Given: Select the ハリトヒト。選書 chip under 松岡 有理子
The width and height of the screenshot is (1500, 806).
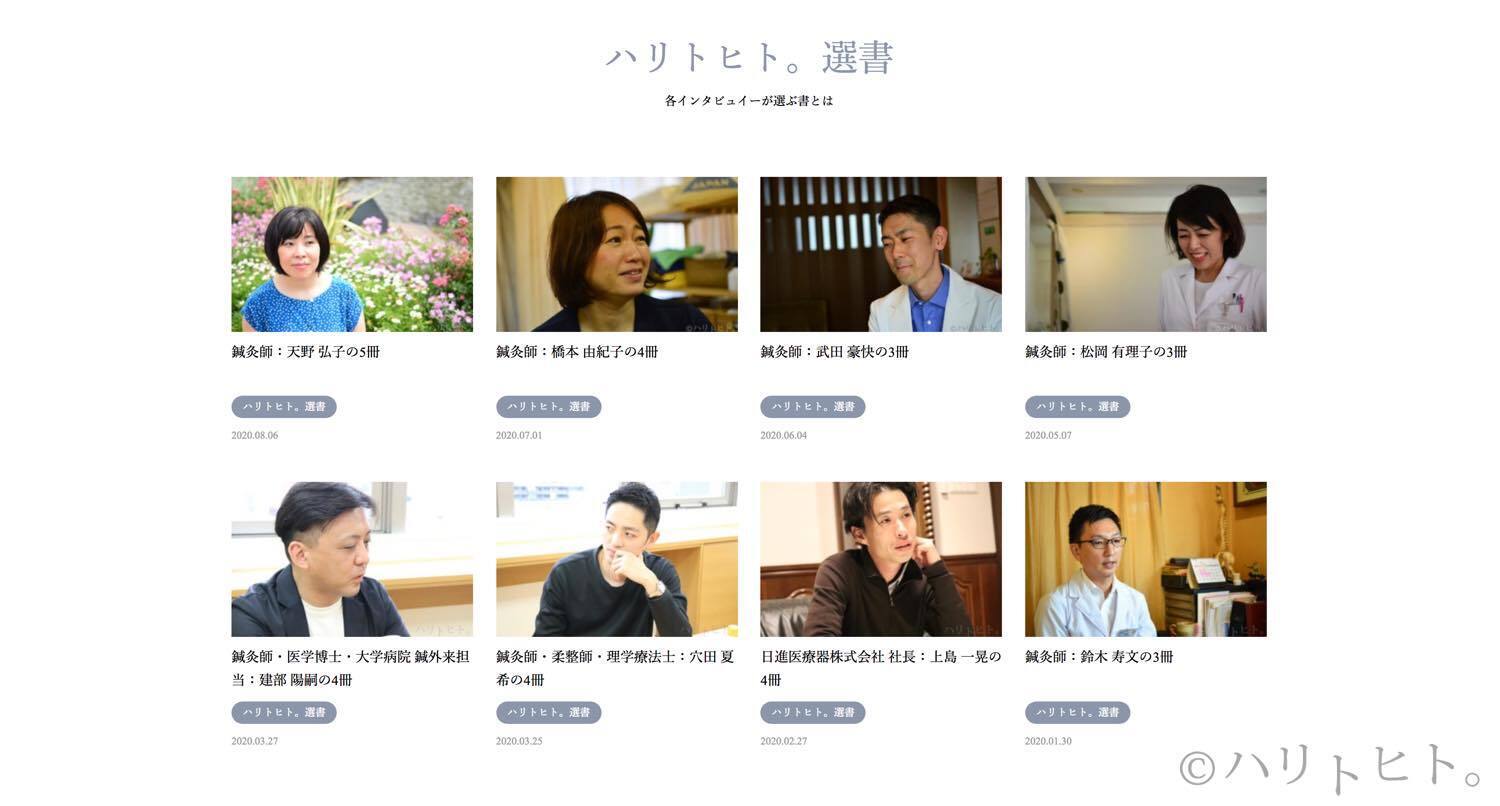Looking at the screenshot, I should point(1077,407).
